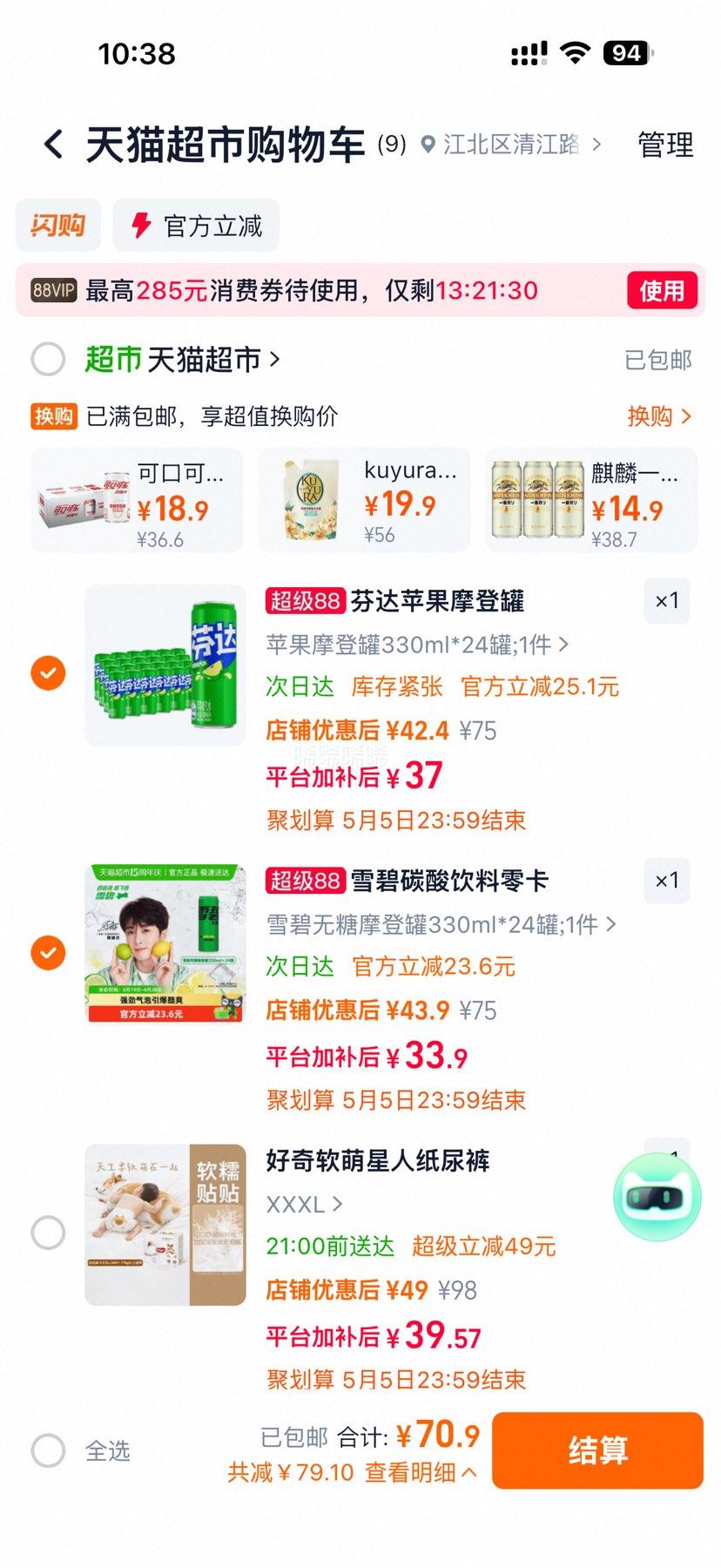Screen dimensions: 721x1568
Task: Select the 好奇软萌星人纸尿裤 checkbox
Action: [x=49, y=1231]
